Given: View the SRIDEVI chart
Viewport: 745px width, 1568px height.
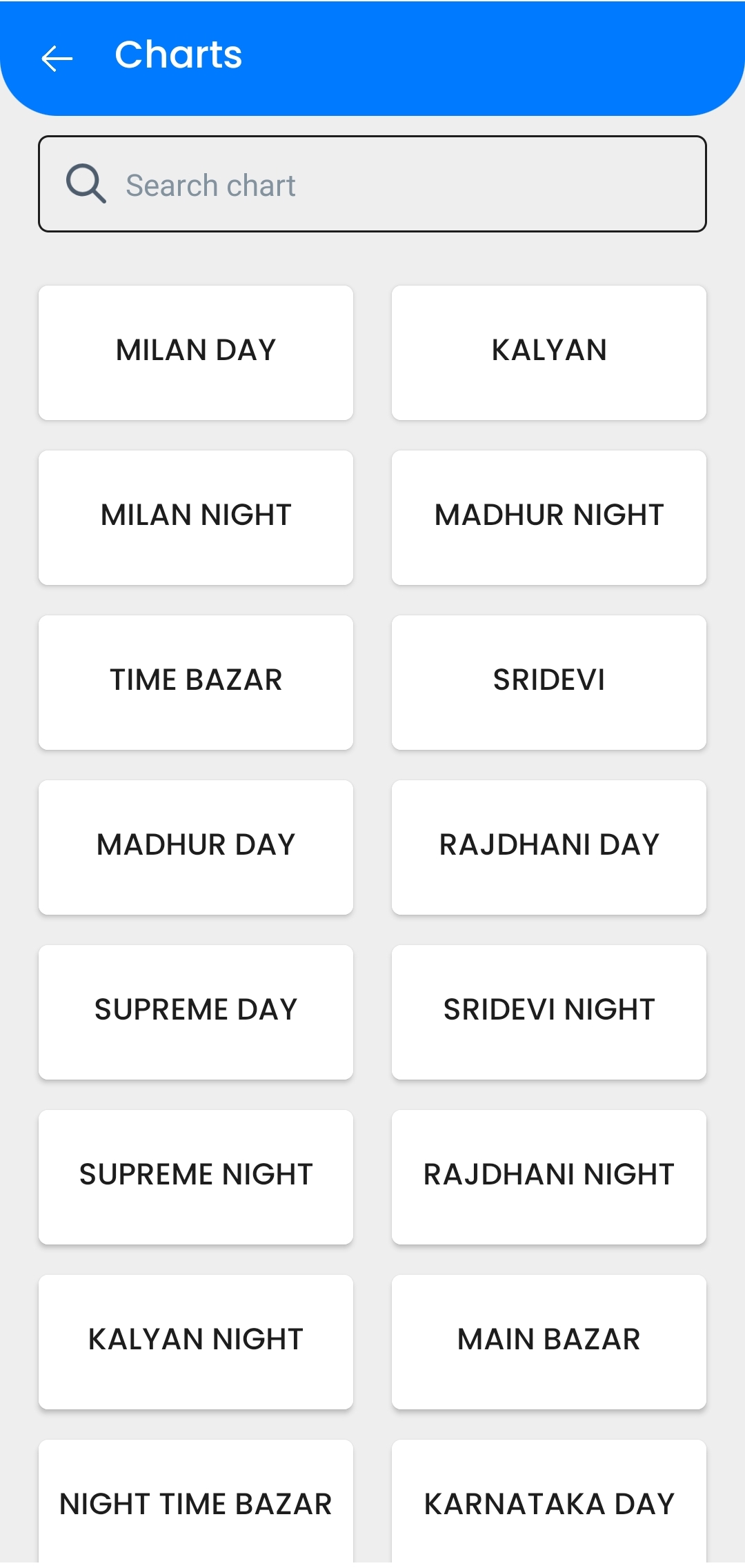Looking at the screenshot, I should pyautogui.click(x=548, y=682).
